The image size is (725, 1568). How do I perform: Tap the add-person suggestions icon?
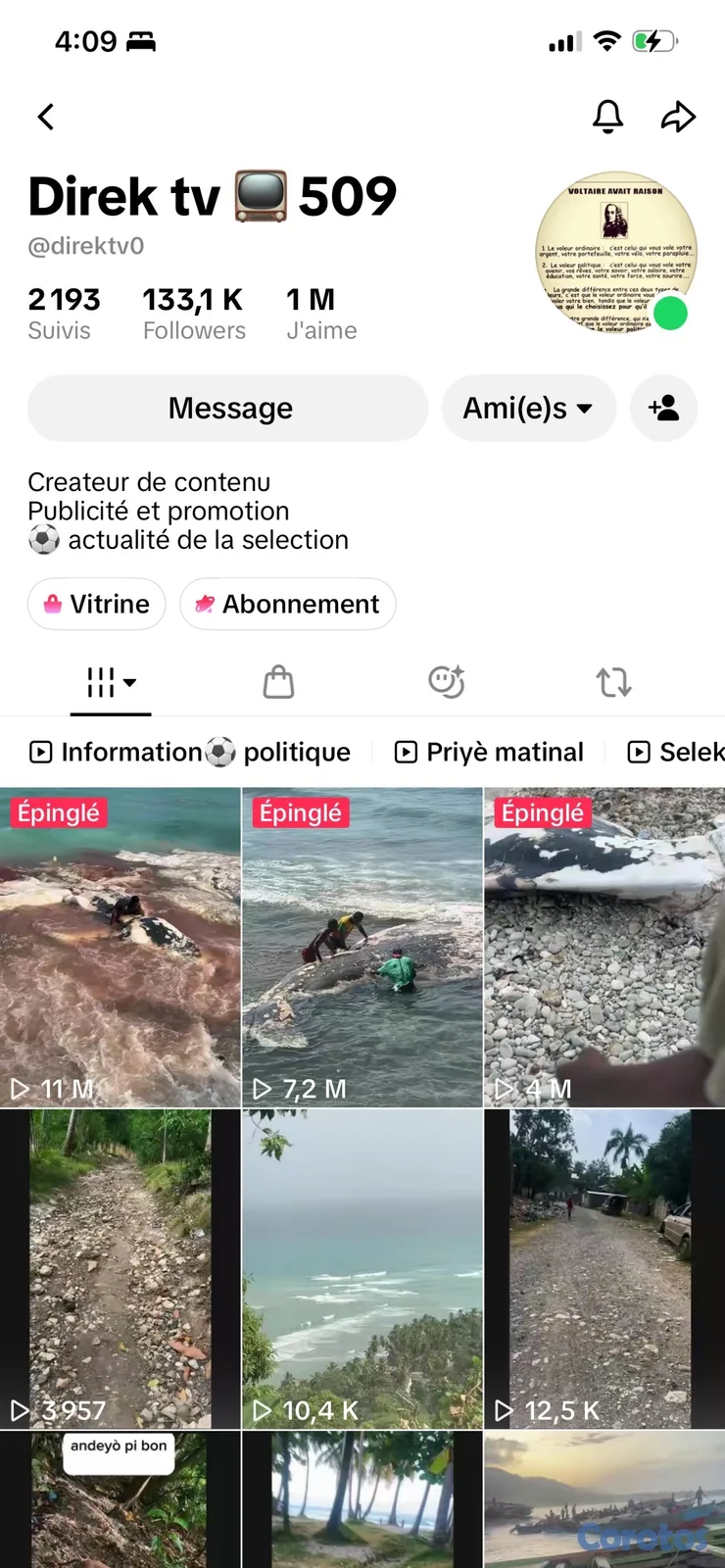point(663,408)
